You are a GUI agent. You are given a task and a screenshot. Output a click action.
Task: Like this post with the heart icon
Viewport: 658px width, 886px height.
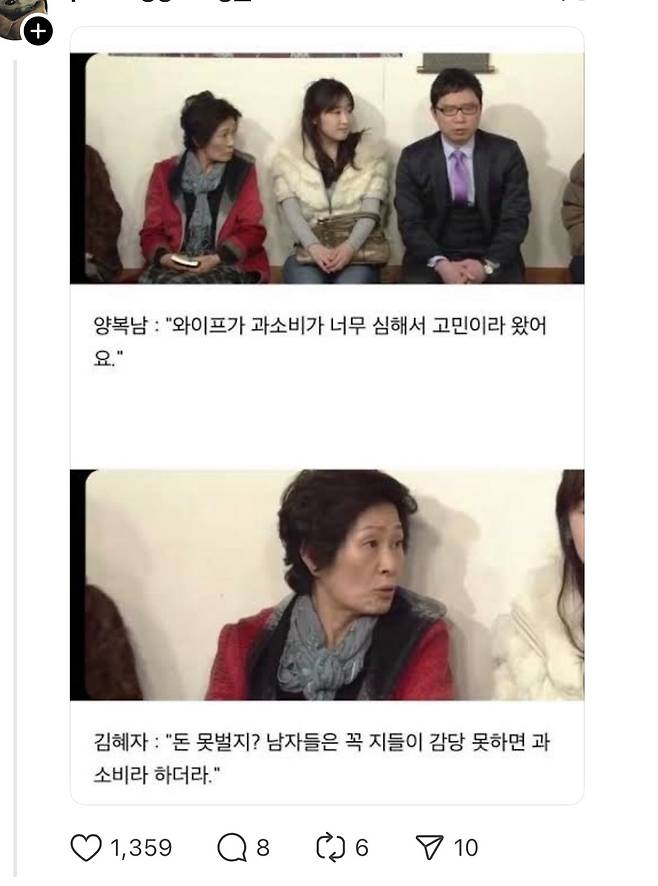(x=87, y=848)
